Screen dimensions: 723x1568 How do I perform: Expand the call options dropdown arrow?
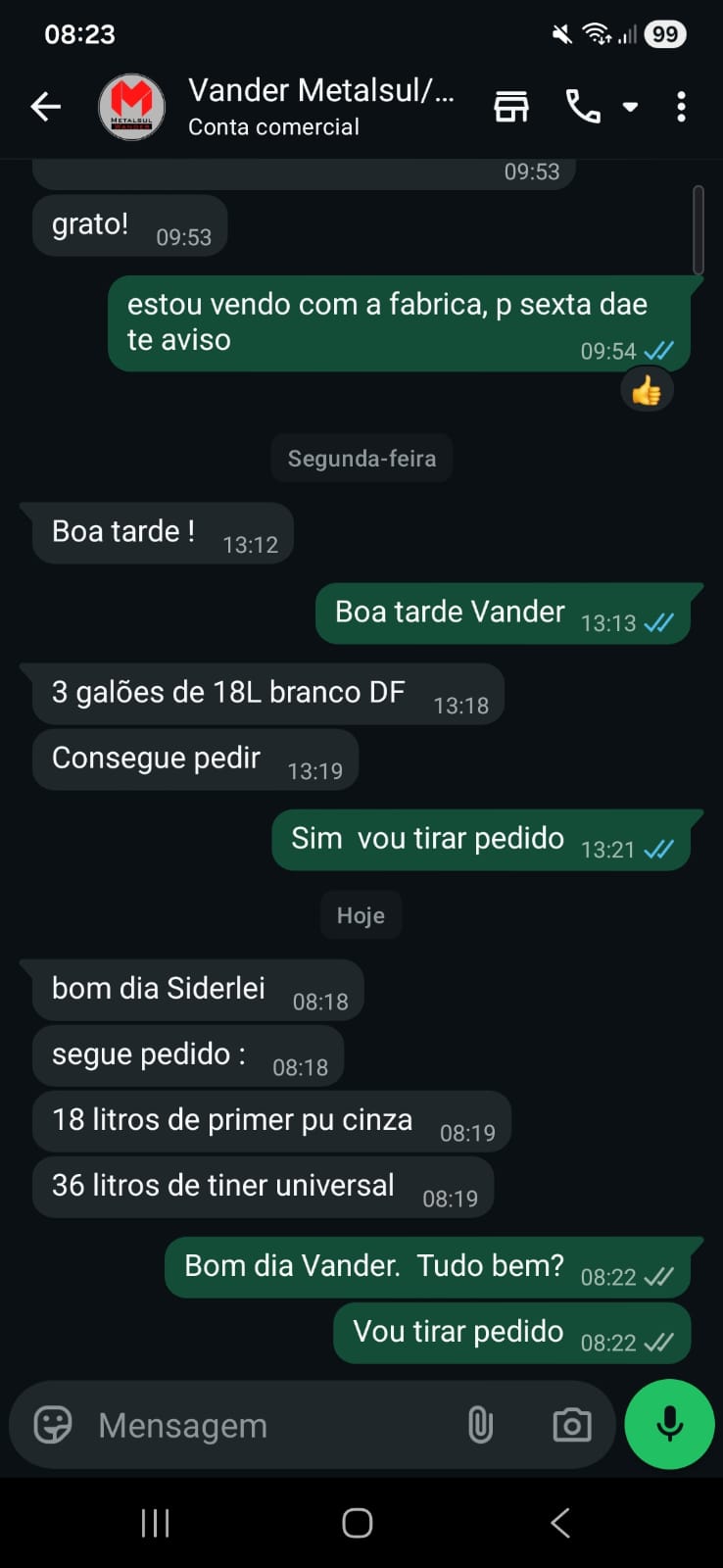point(631,107)
